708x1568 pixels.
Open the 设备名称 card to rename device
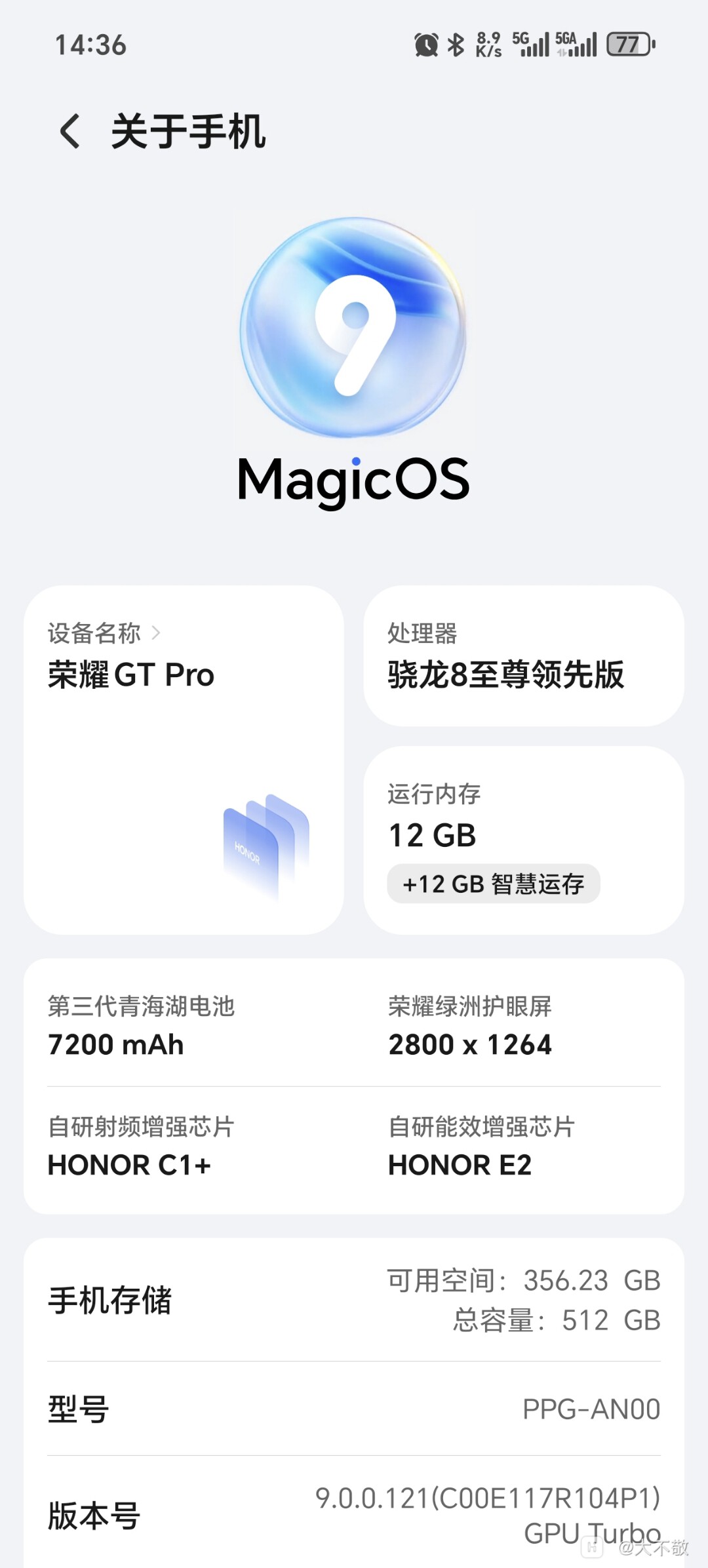click(184, 759)
